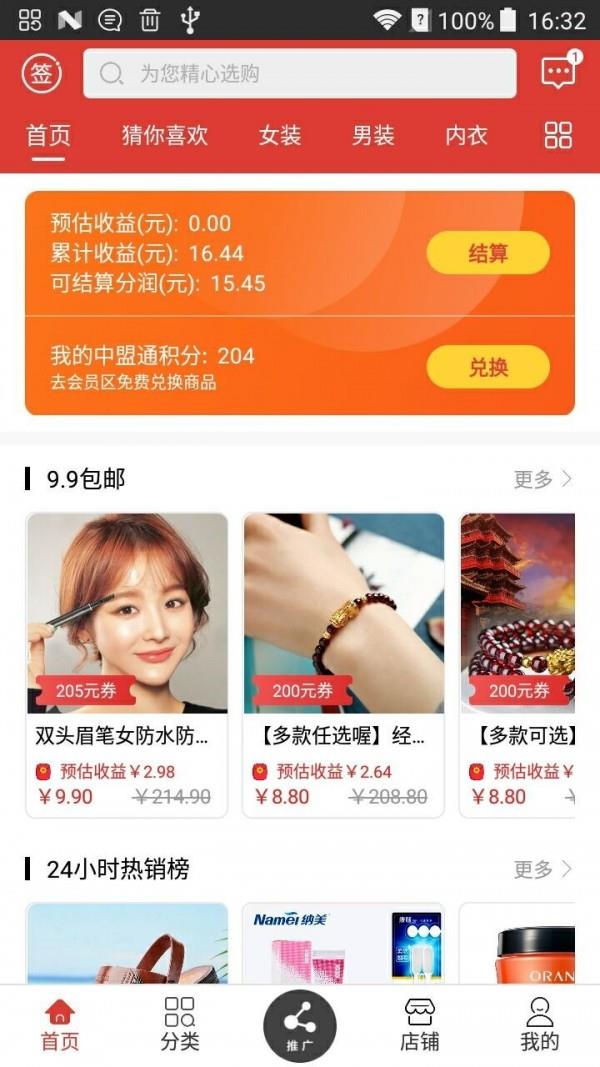Tap the 兑换 points button
The height and width of the screenshot is (1067, 600).
click(x=488, y=367)
